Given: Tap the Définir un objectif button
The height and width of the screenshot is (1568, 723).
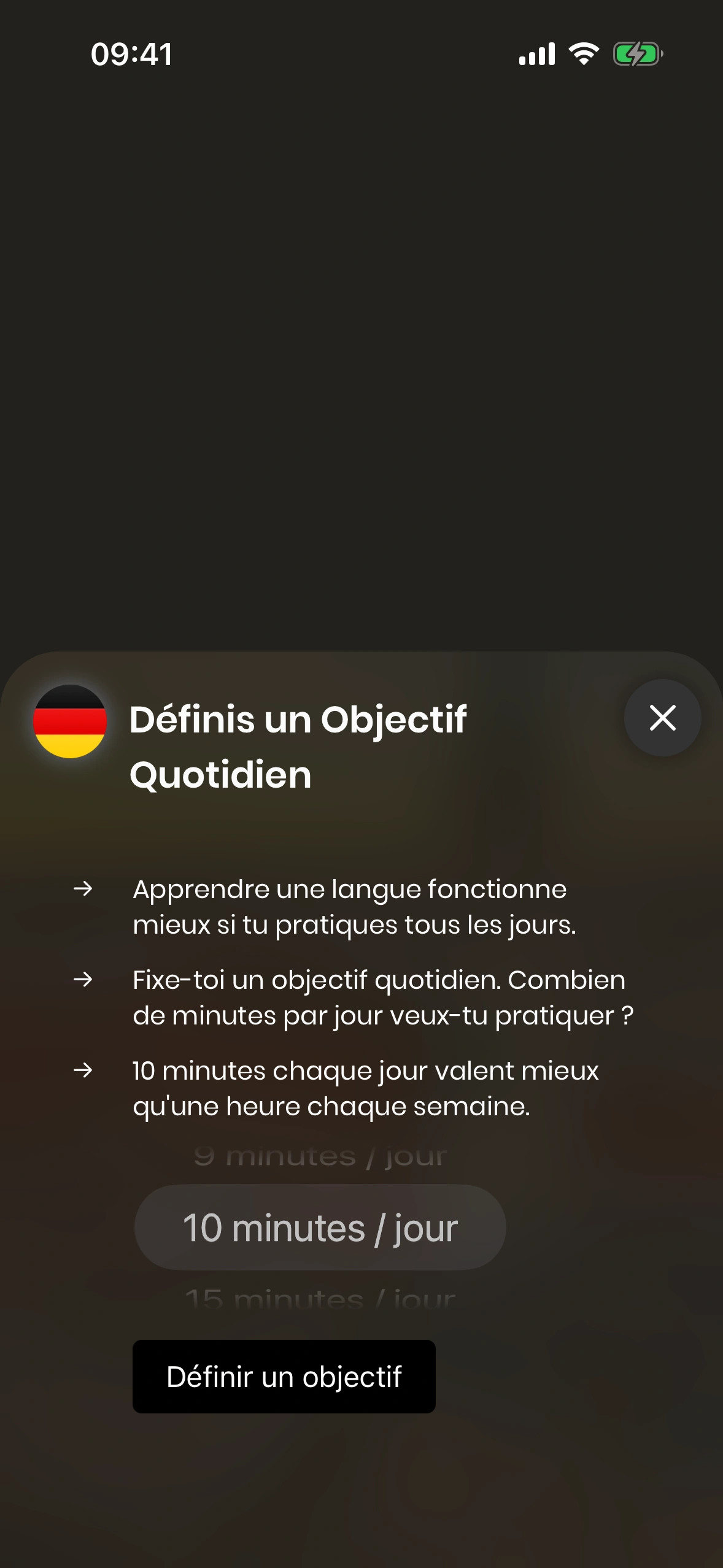Looking at the screenshot, I should [x=284, y=1377].
